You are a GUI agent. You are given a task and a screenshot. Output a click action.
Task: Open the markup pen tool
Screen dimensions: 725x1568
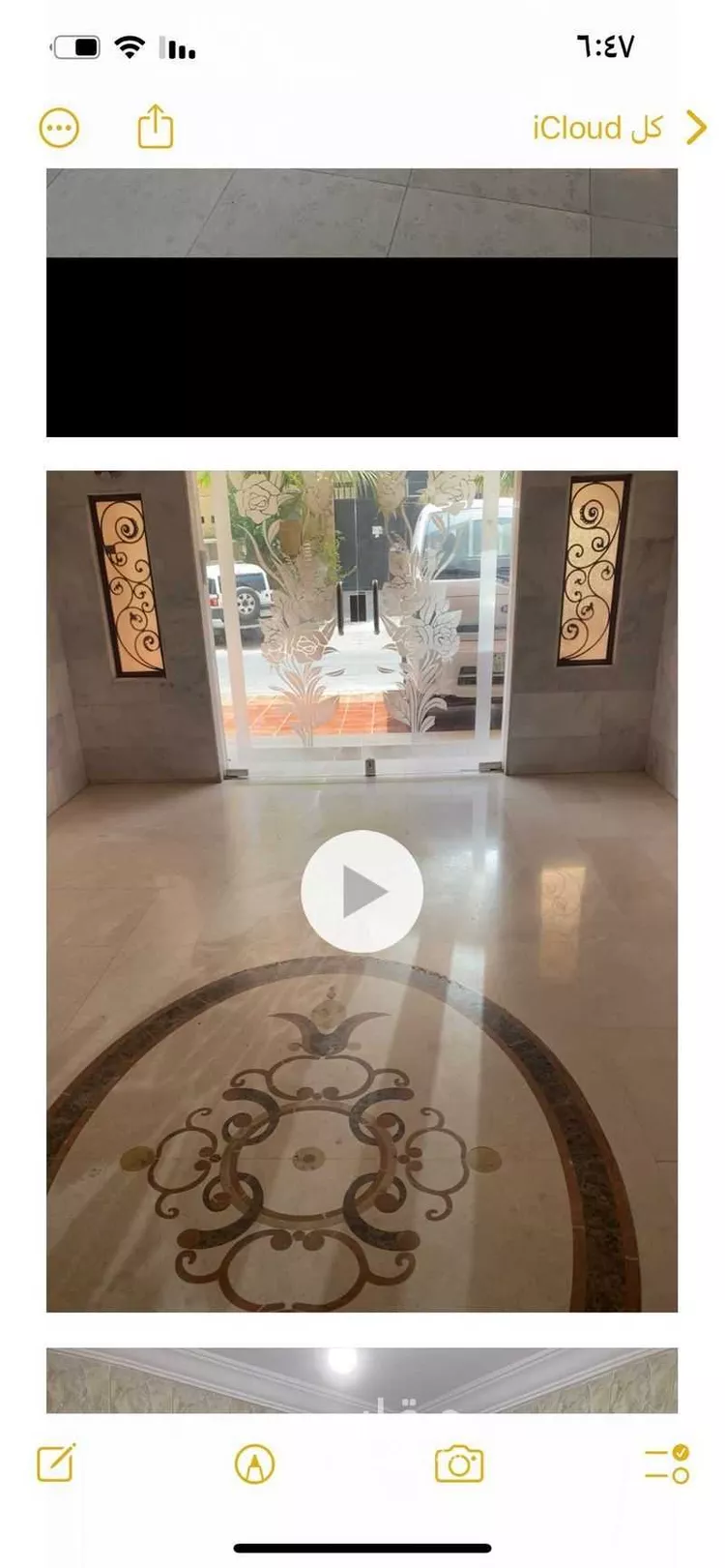click(255, 1464)
